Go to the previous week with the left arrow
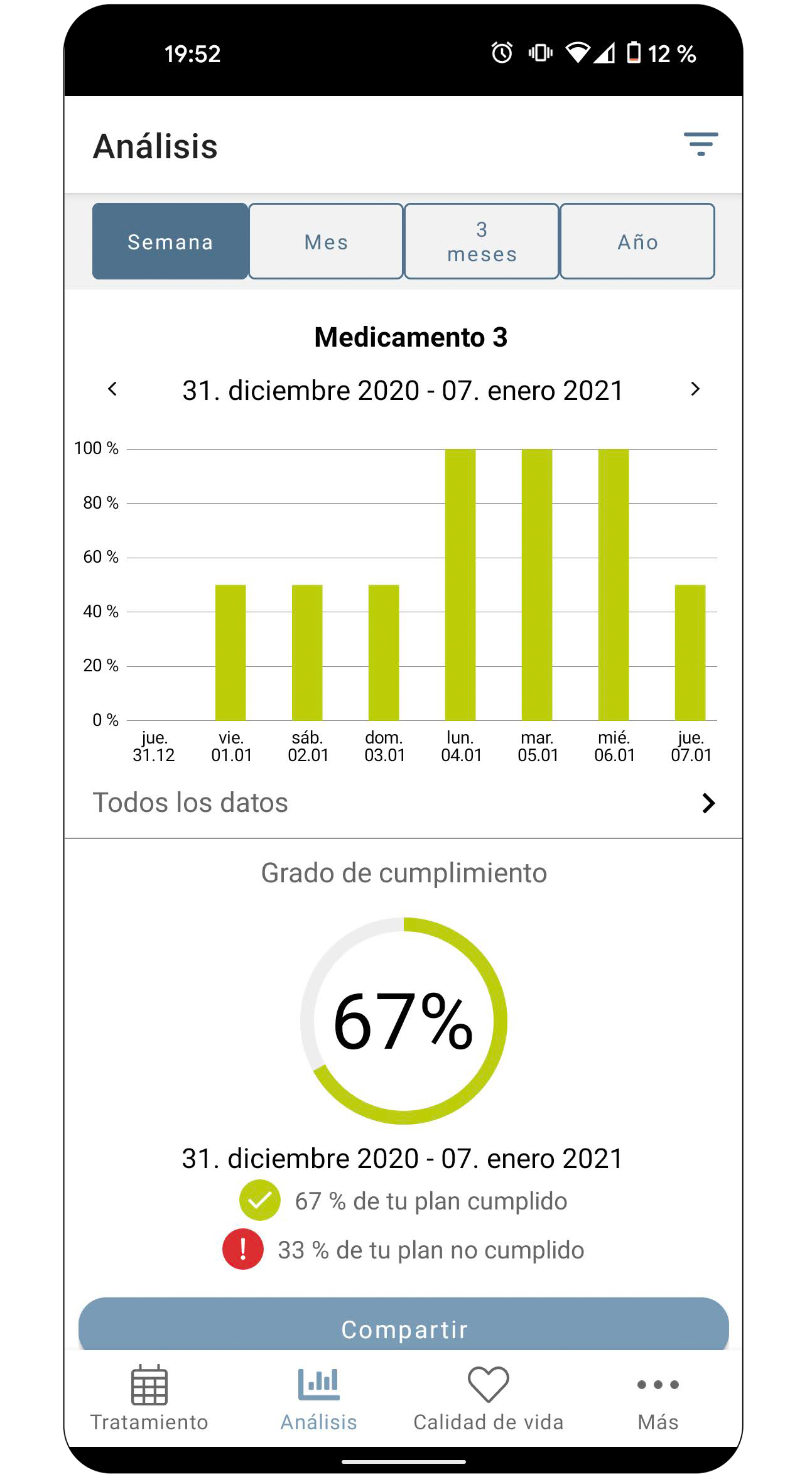Image resolution: width=812 pixels, height=1477 pixels. coord(112,389)
